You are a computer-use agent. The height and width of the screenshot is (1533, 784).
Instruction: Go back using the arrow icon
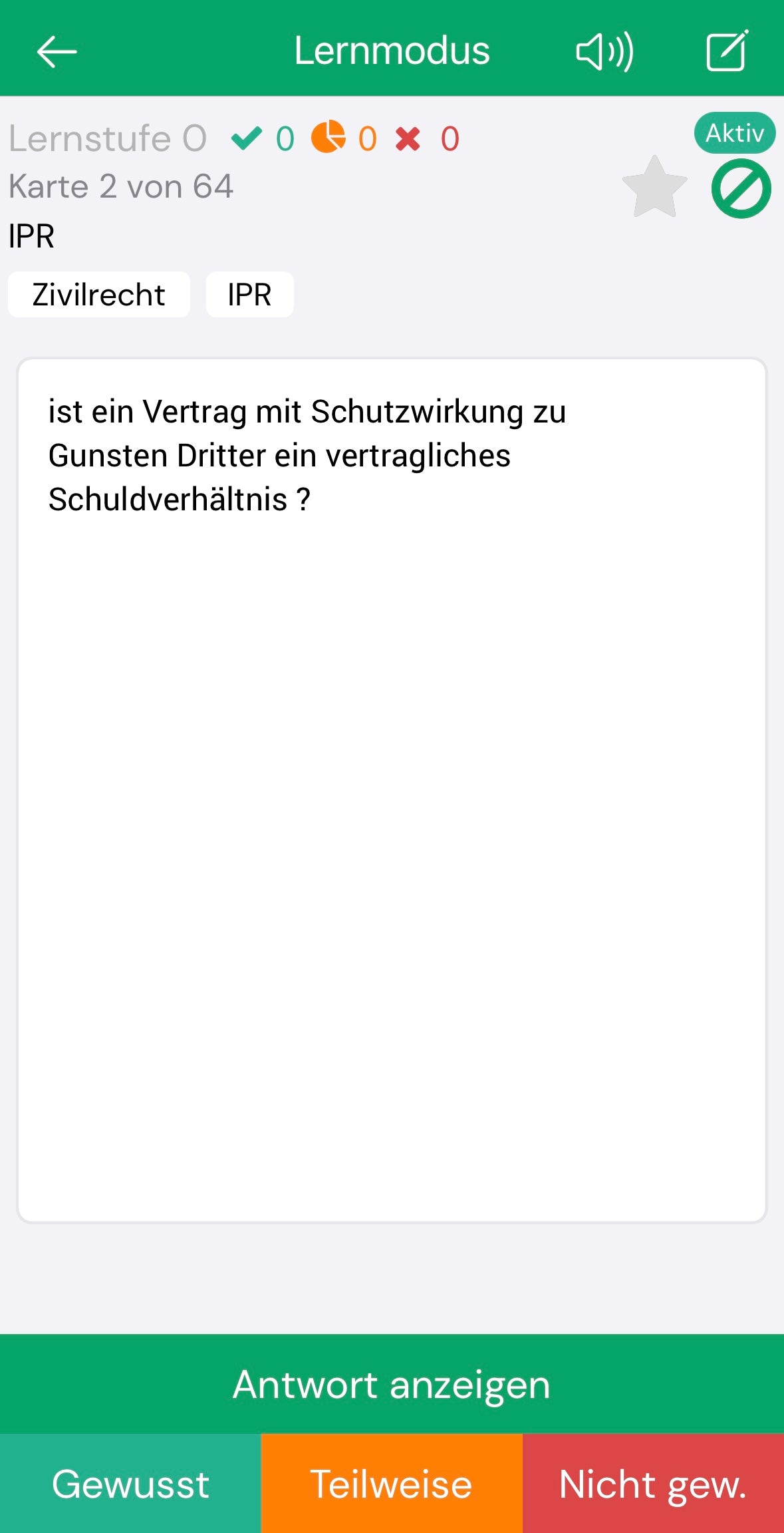[57, 52]
